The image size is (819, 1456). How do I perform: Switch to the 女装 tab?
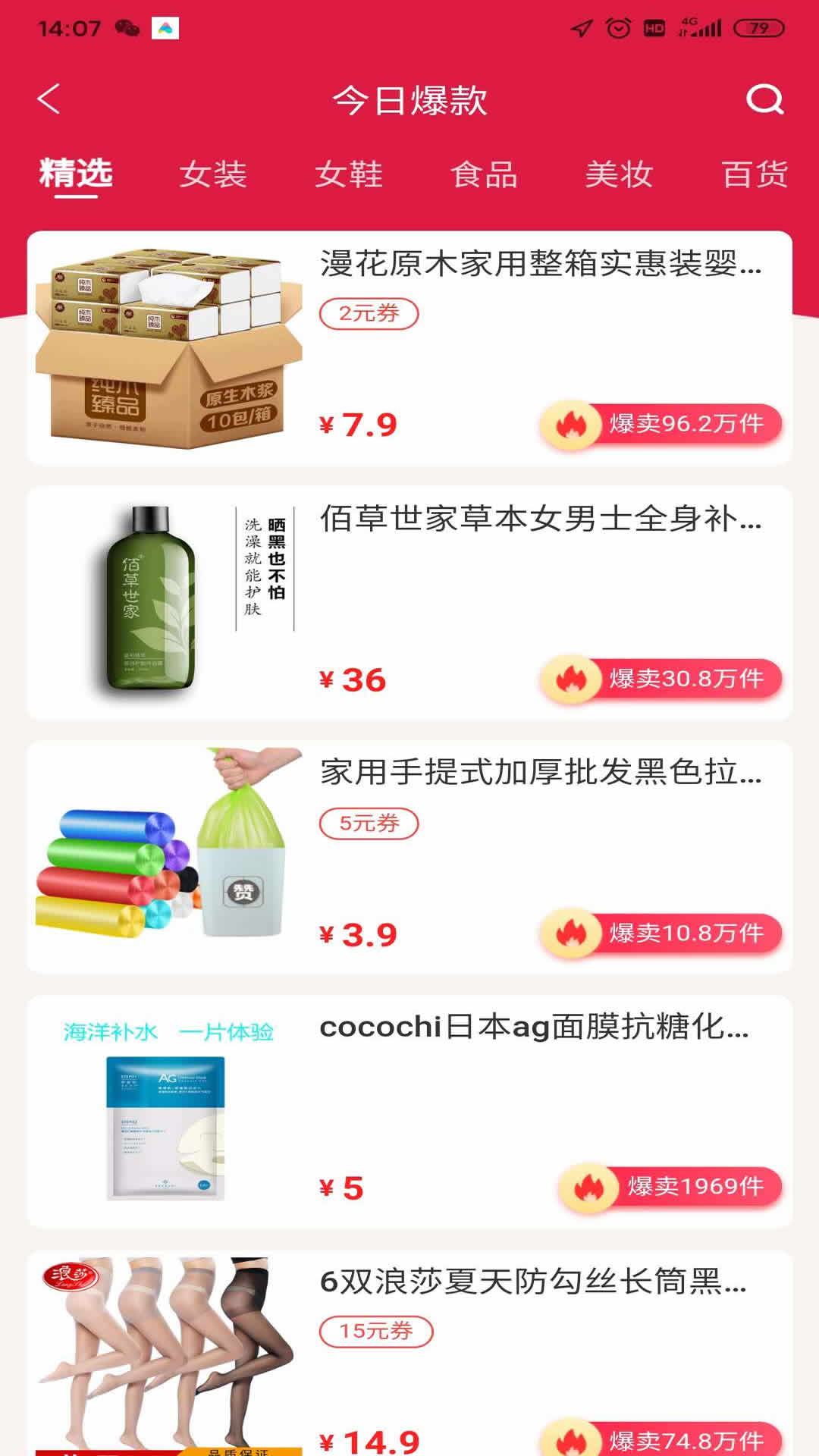[213, 174]
